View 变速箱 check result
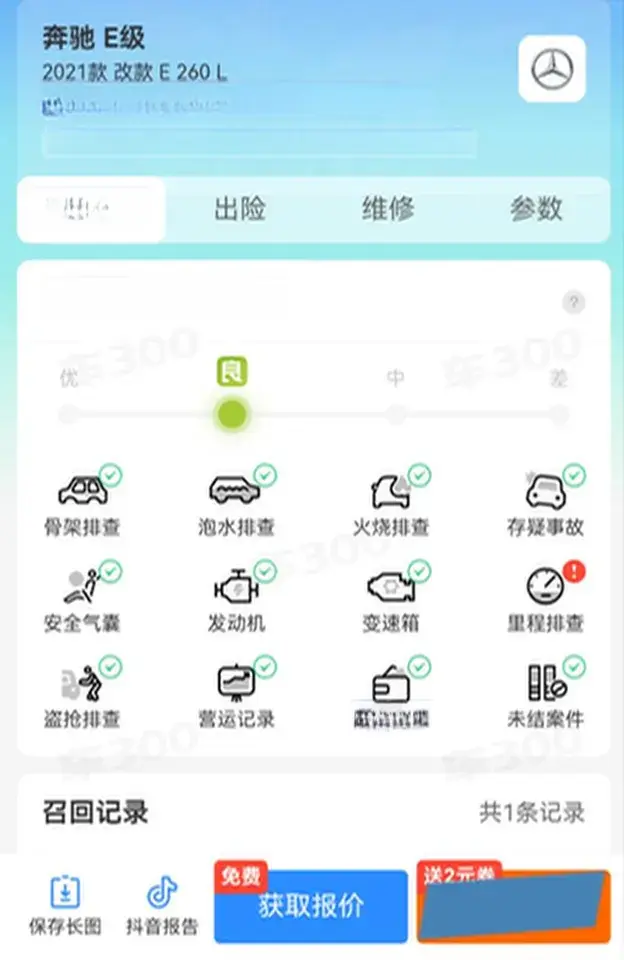This screenshot has height=960, width=624. coord(391,598)
